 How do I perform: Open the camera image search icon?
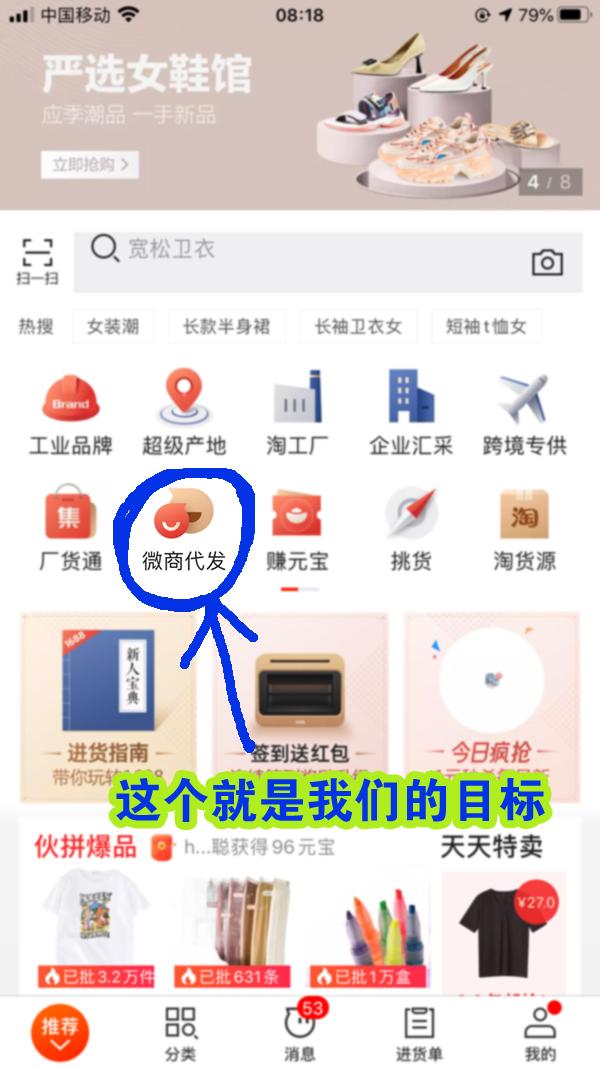pos(548,262)
